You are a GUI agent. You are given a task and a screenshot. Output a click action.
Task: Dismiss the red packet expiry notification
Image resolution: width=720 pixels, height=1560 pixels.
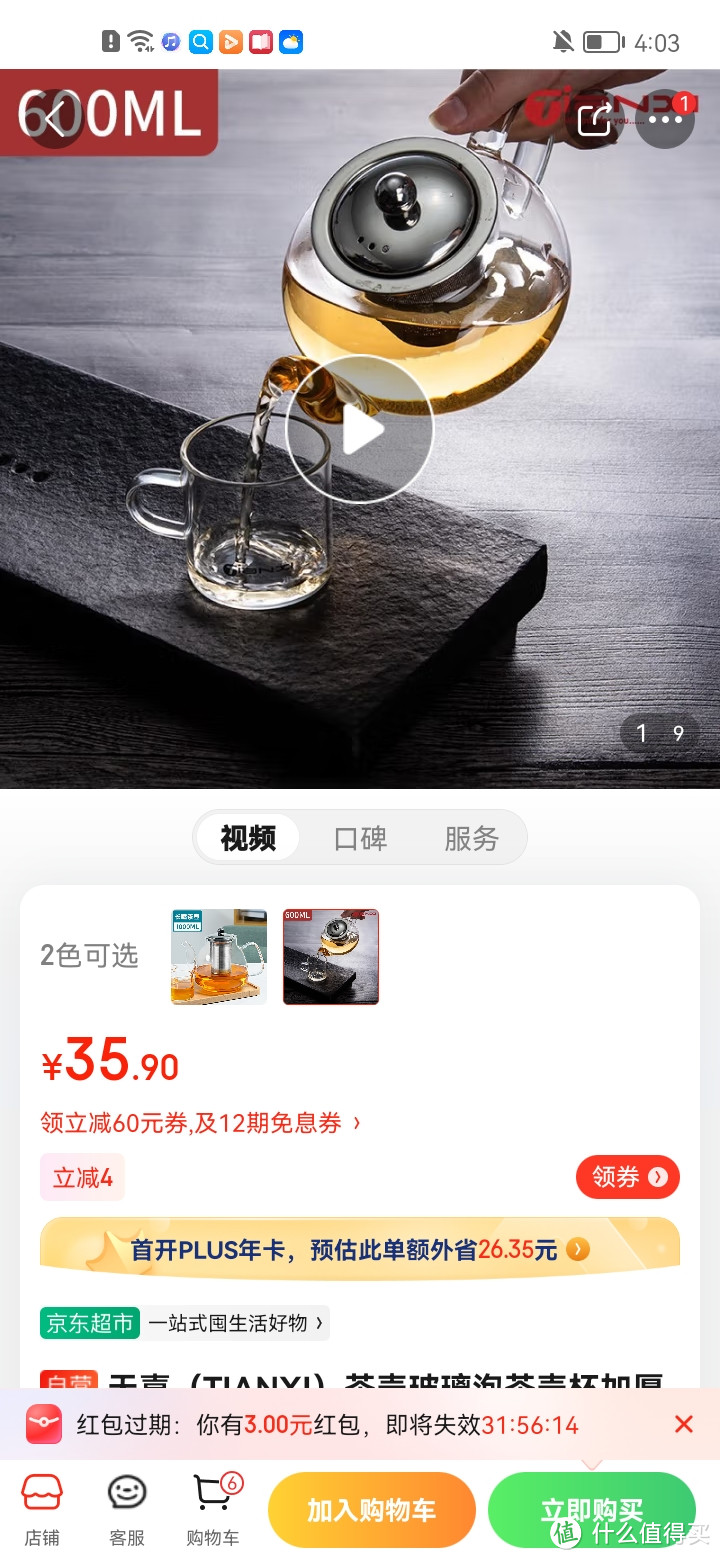tap(684, 1424)
